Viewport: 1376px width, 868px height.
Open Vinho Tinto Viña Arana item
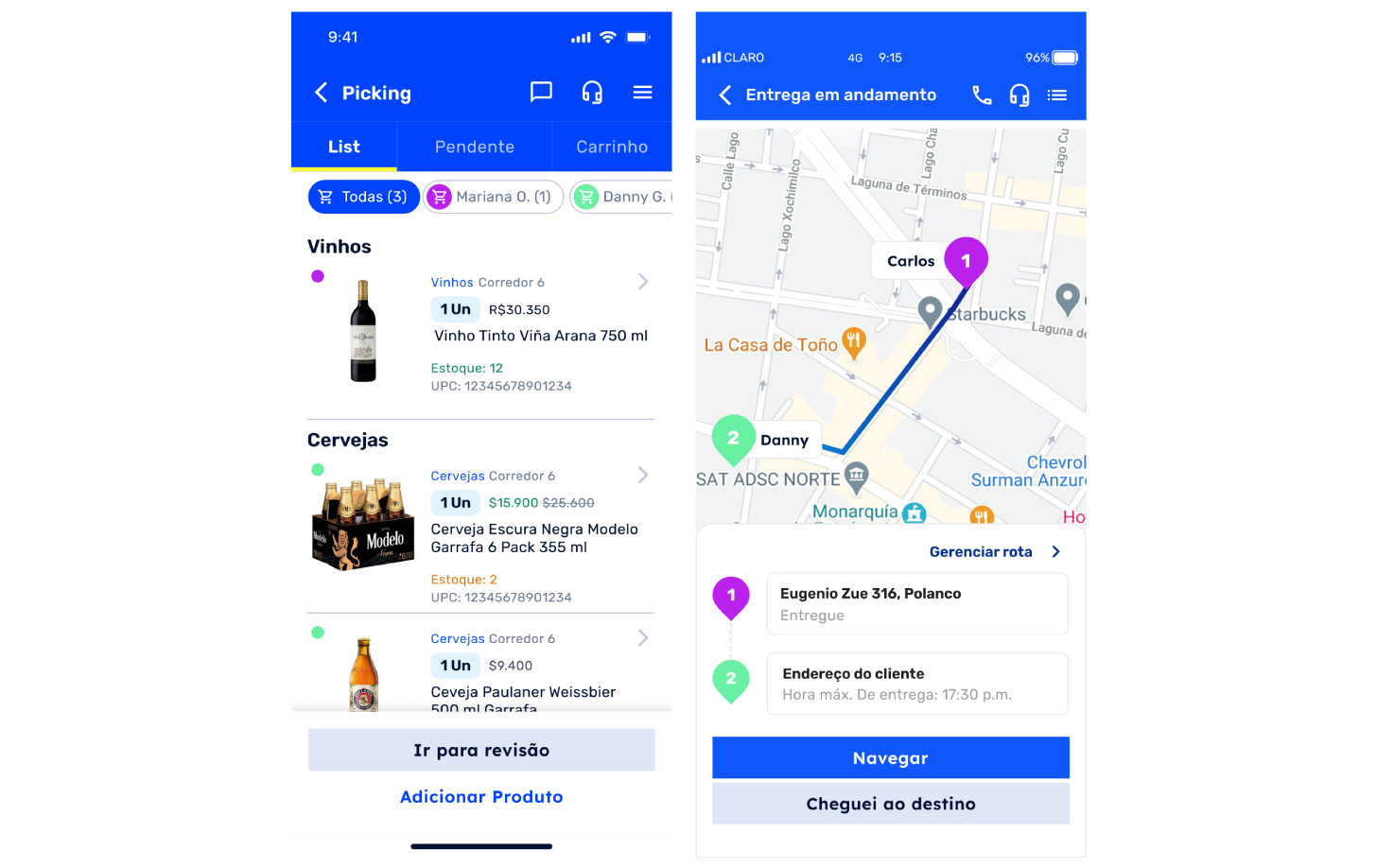coord(540,336)
